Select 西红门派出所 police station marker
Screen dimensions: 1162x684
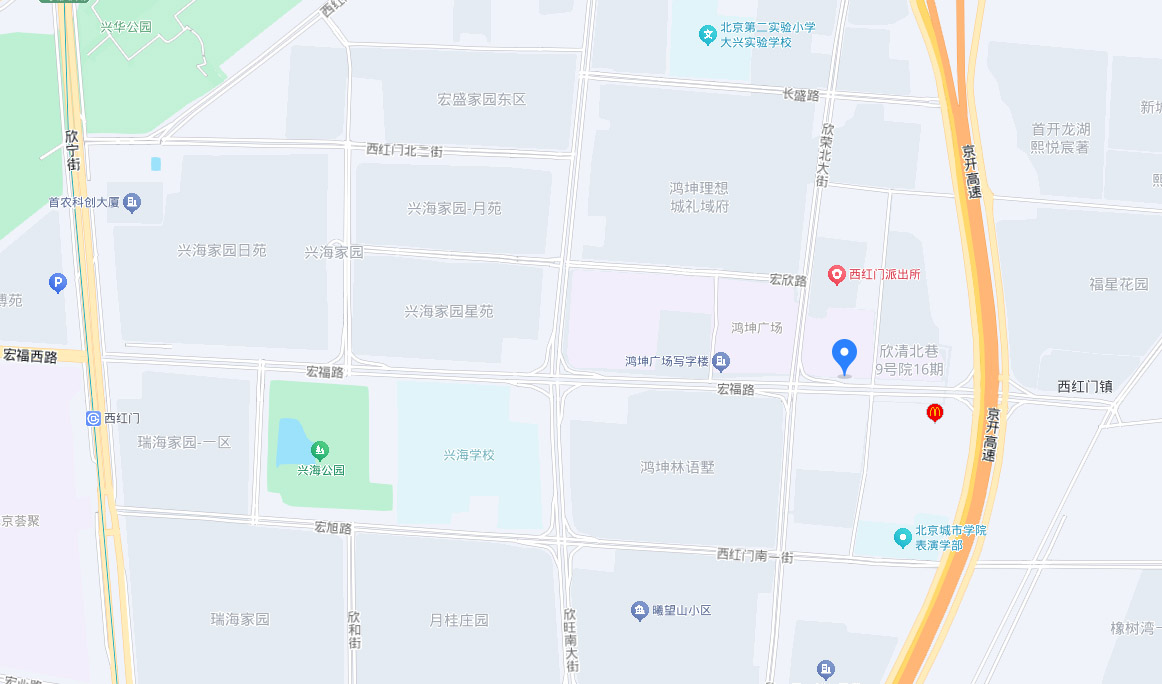pyautogui.click(x=838, y=274)
